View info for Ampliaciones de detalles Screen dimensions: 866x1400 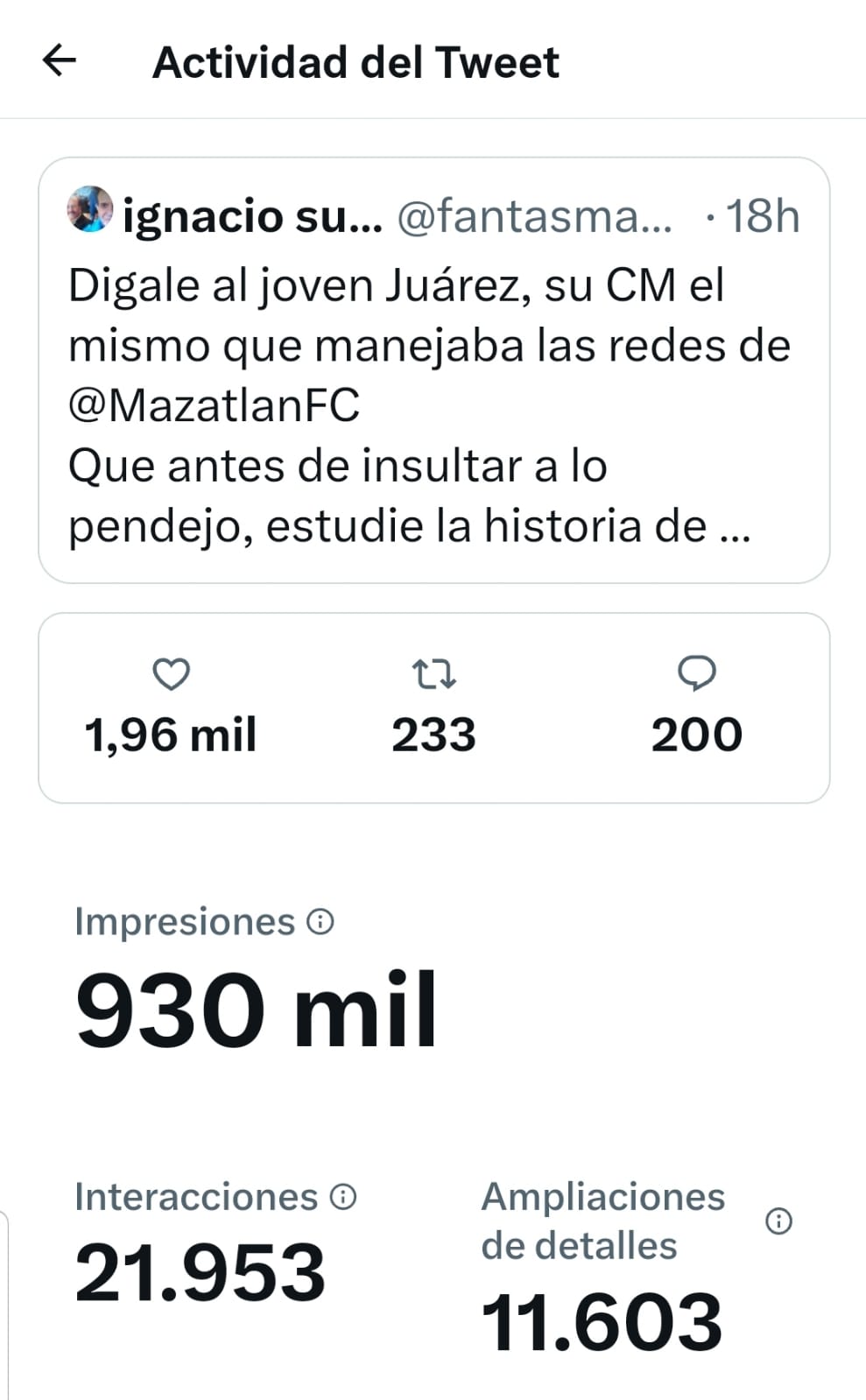(778, 1221)
